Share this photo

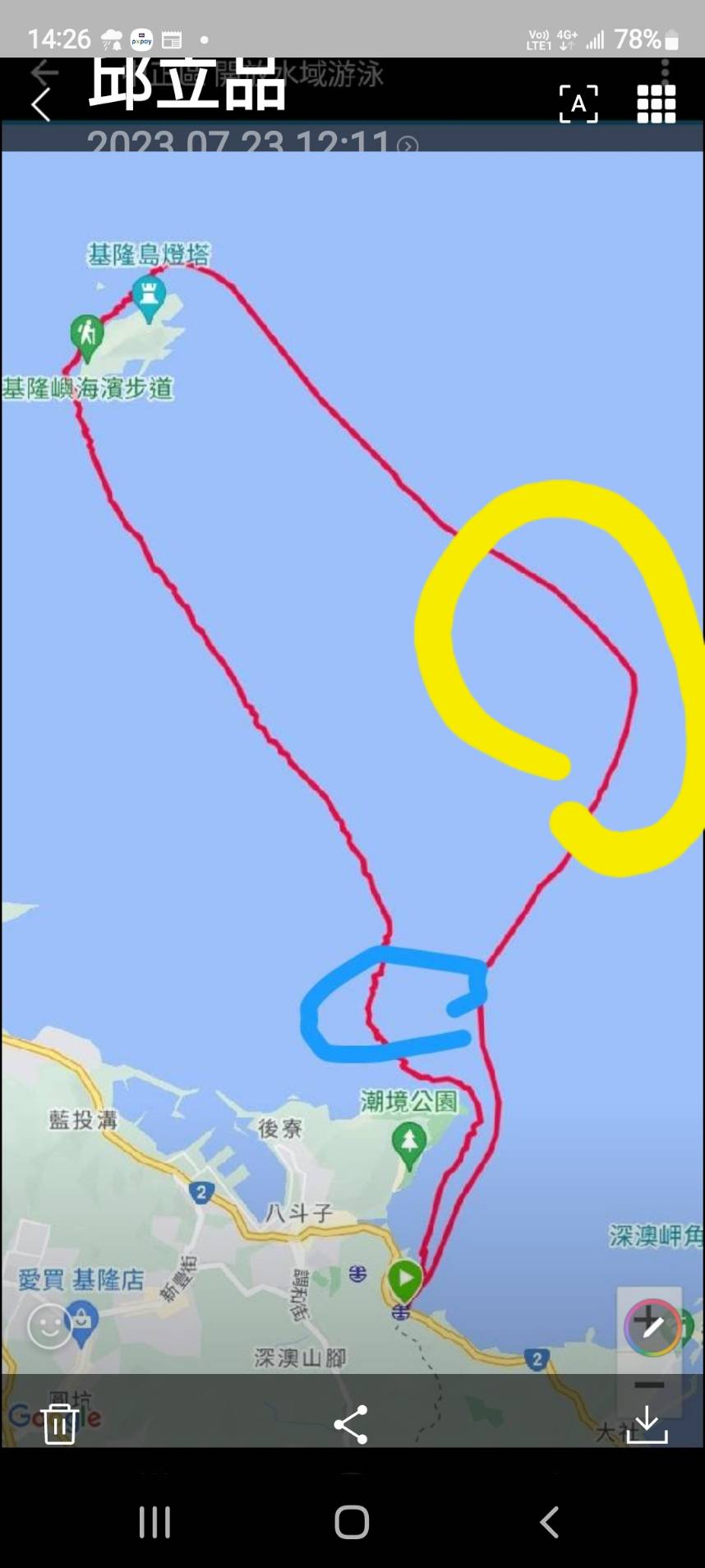(x=351, y=1424)
